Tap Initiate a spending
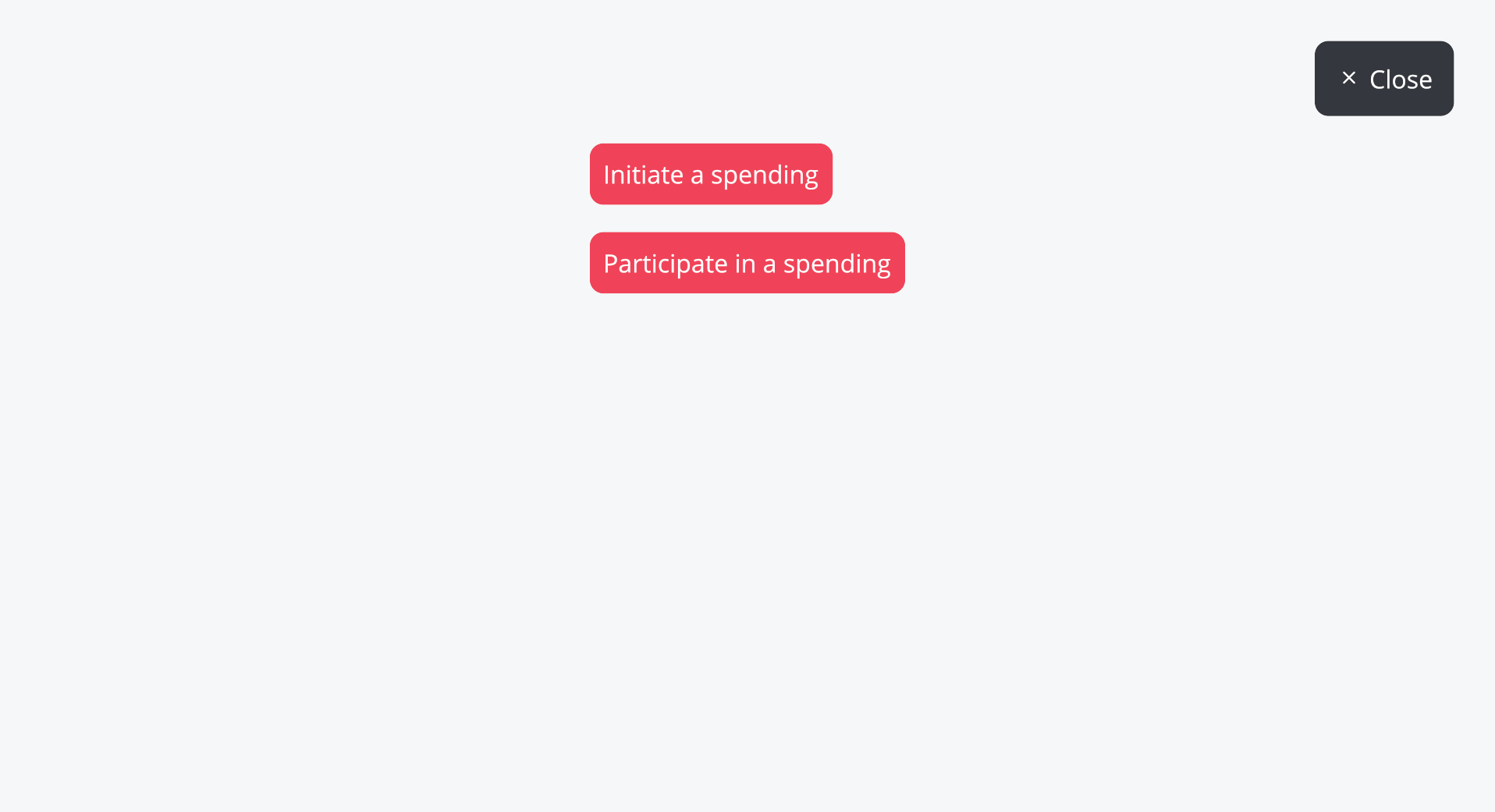Viewport: 1495px width, 812px height. point(711,174)
